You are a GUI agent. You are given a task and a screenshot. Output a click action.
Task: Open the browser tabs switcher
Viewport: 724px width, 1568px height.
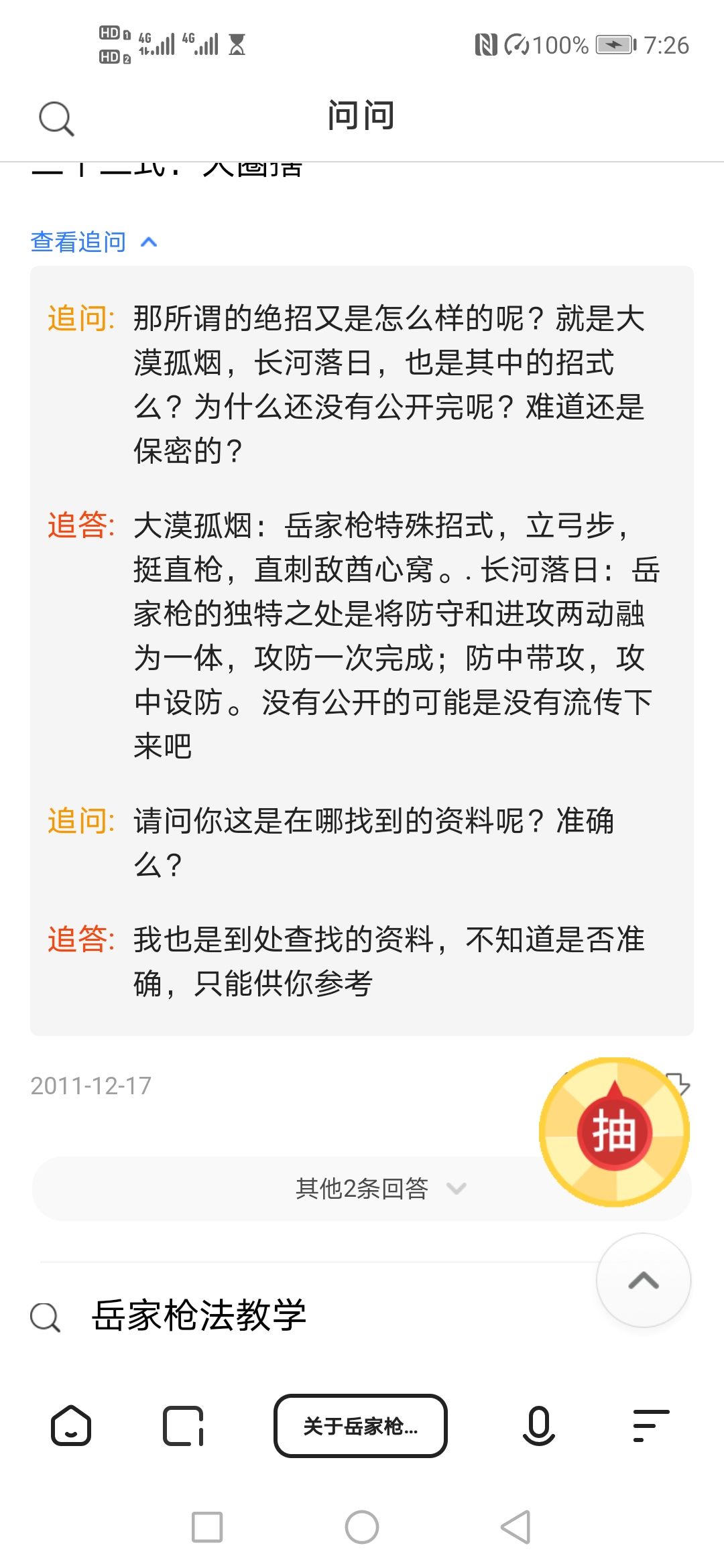tap(183, 1425)
